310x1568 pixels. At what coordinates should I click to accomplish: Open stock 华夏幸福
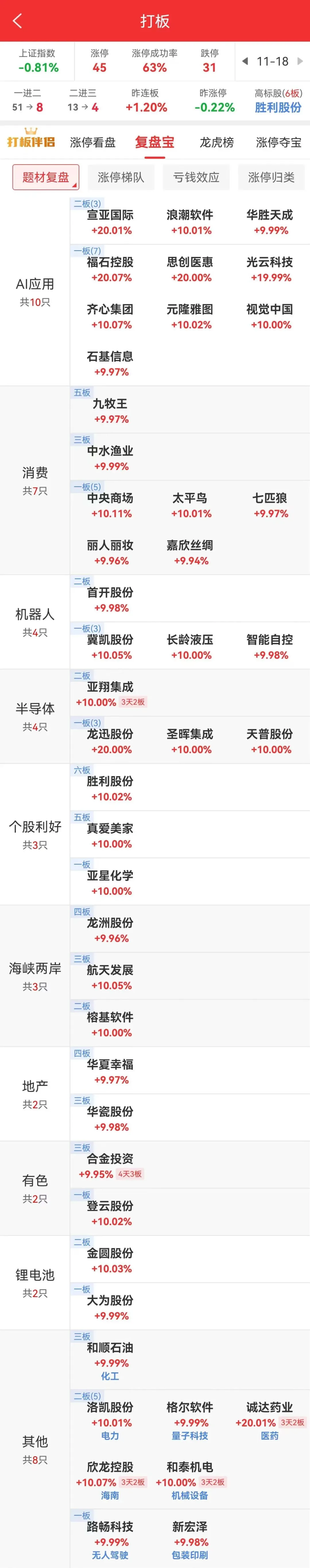110,1071
